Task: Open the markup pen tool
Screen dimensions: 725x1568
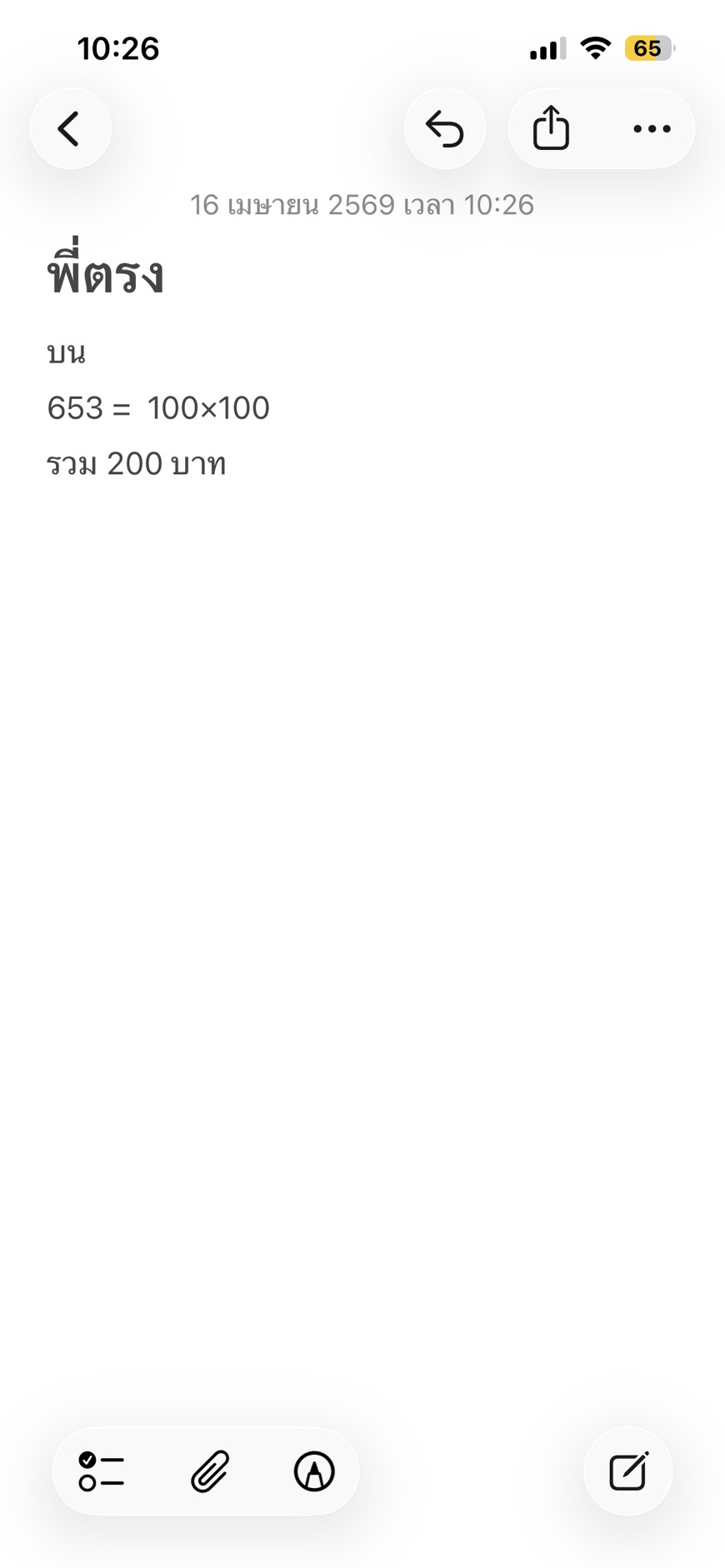Action: click(x=314, y=1471)
